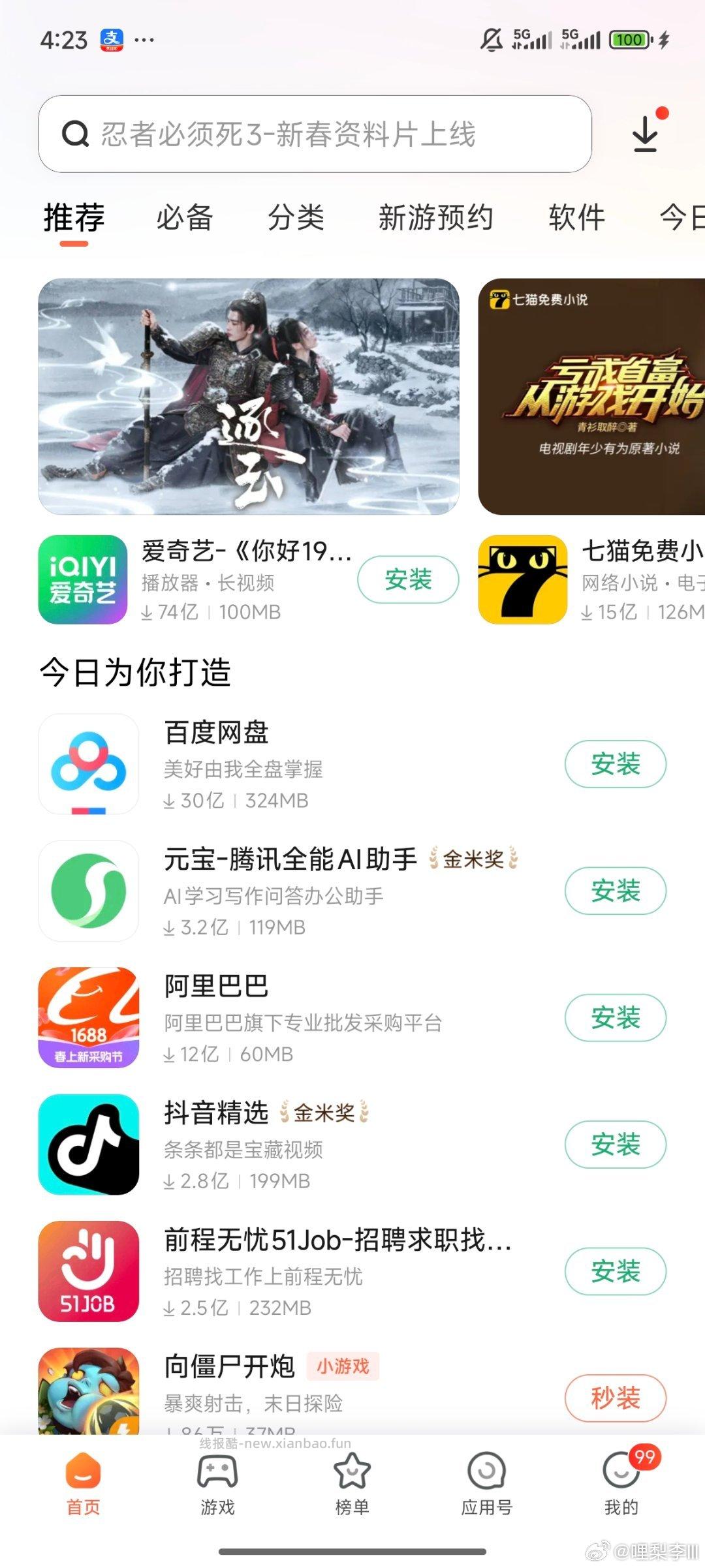Viewport: 705px width, 1568px height.
Task: Open the 1688 Alibaba app icon
Action: pos(89,1018)
